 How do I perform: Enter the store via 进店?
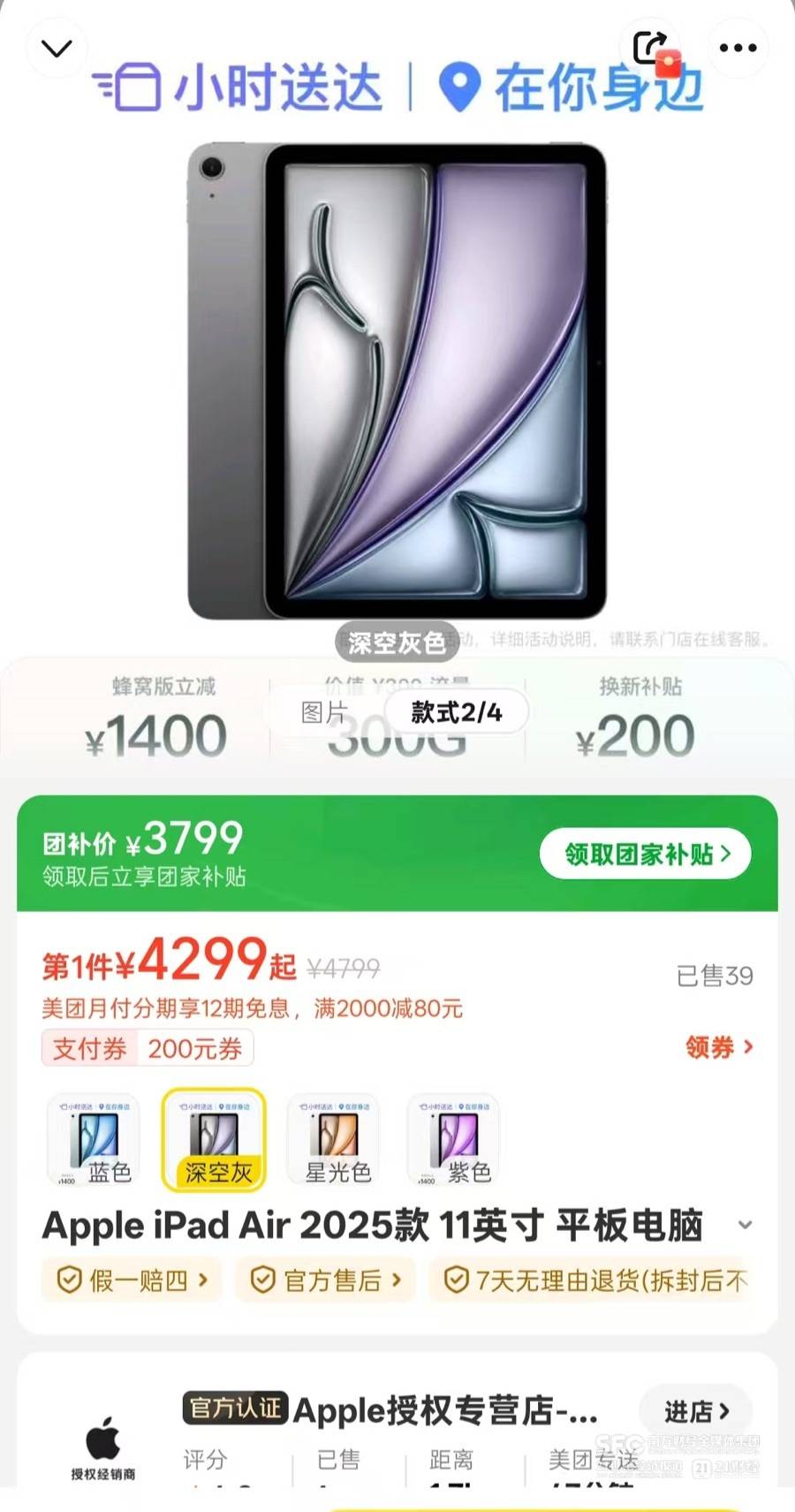pyautogui.click(x=695, y=1411)
